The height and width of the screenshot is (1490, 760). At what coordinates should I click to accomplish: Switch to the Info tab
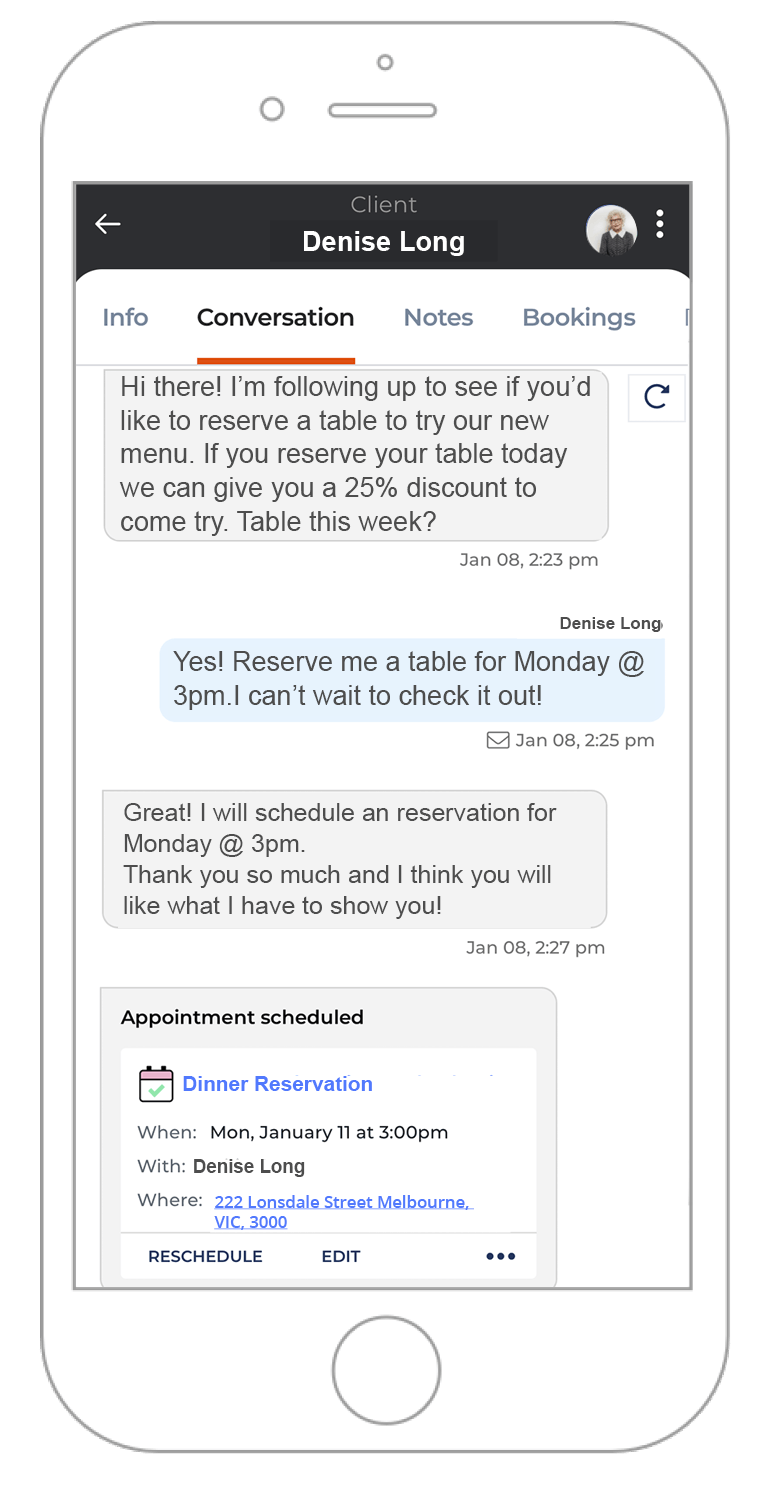(125, 318)
